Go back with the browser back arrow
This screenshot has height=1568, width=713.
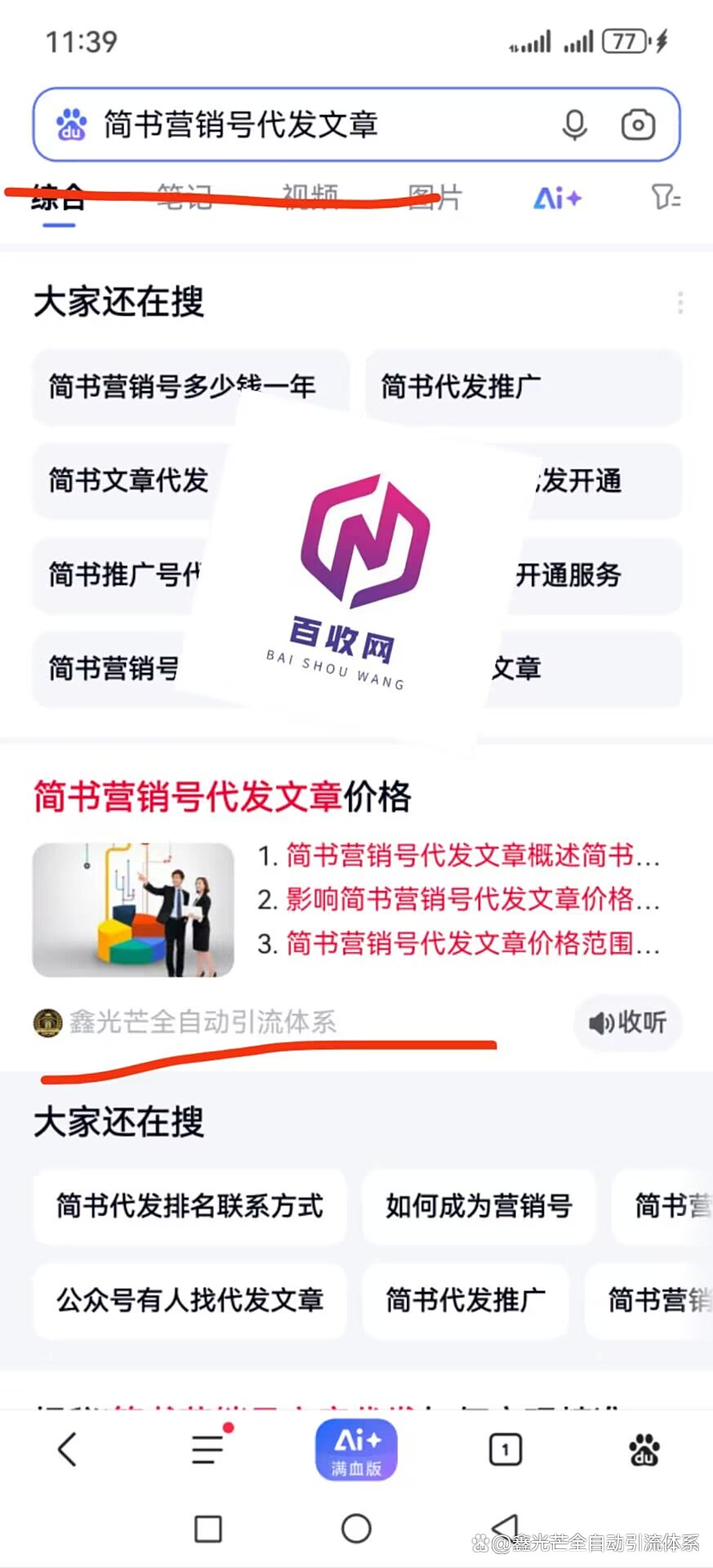pos(68,1450)
